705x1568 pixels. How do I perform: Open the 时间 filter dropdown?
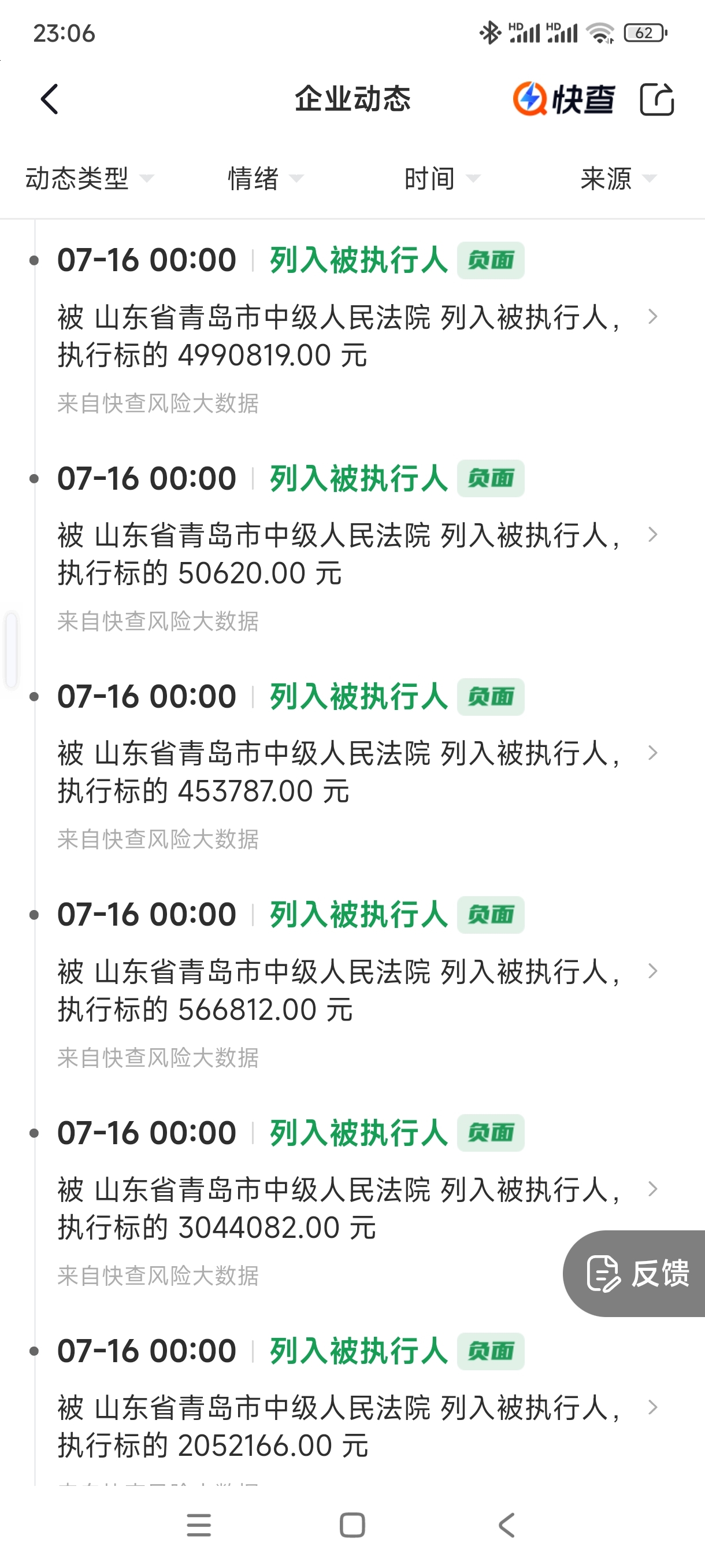[441, 178]
